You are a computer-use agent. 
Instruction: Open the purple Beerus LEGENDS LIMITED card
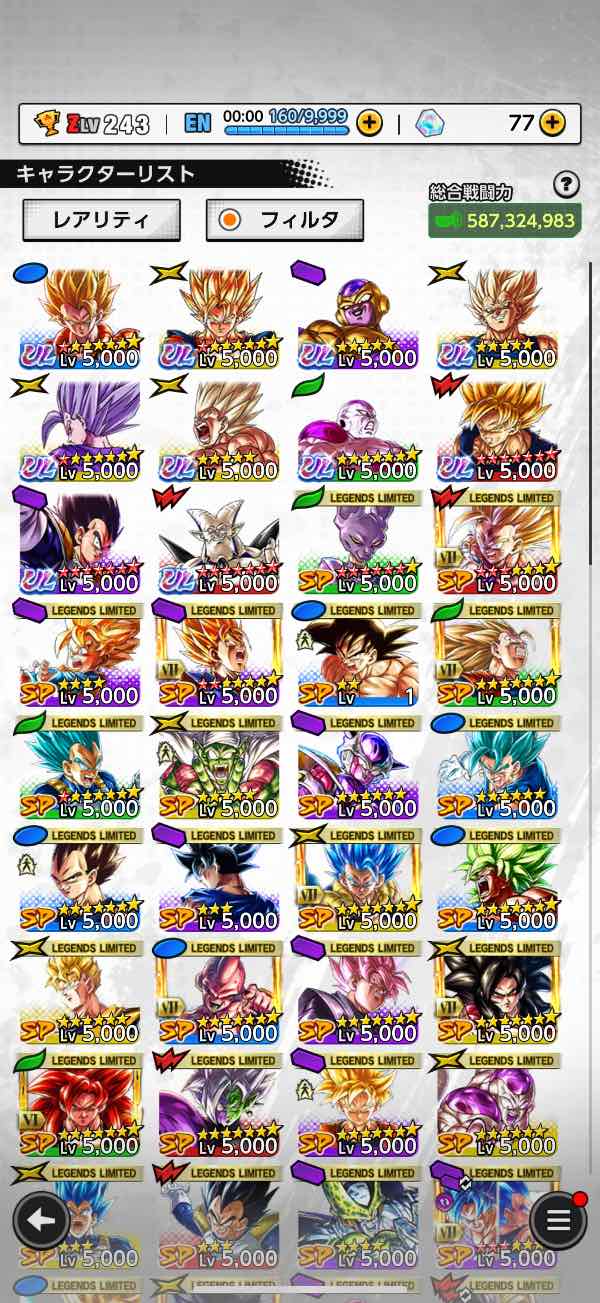point(357,542)
